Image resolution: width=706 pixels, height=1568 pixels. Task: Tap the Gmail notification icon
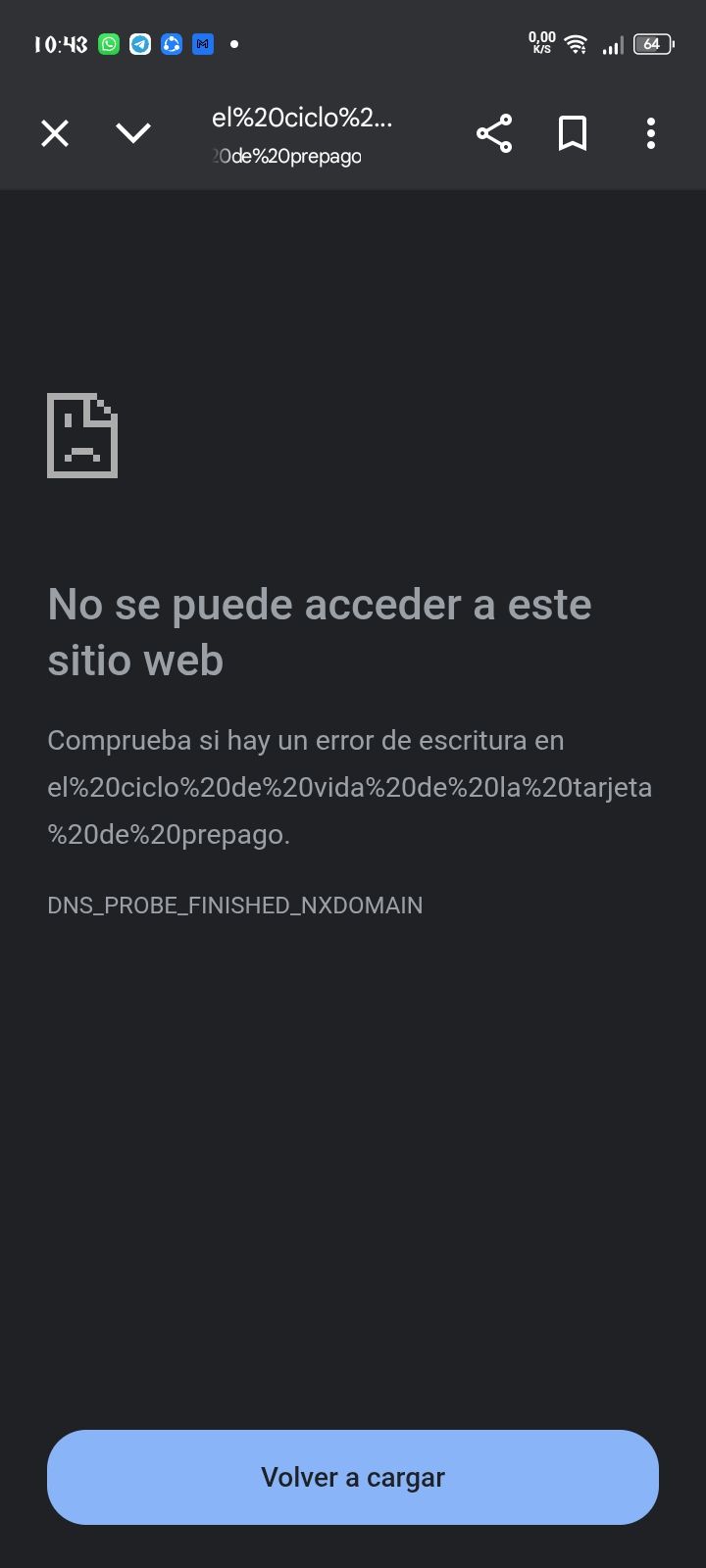202,43
